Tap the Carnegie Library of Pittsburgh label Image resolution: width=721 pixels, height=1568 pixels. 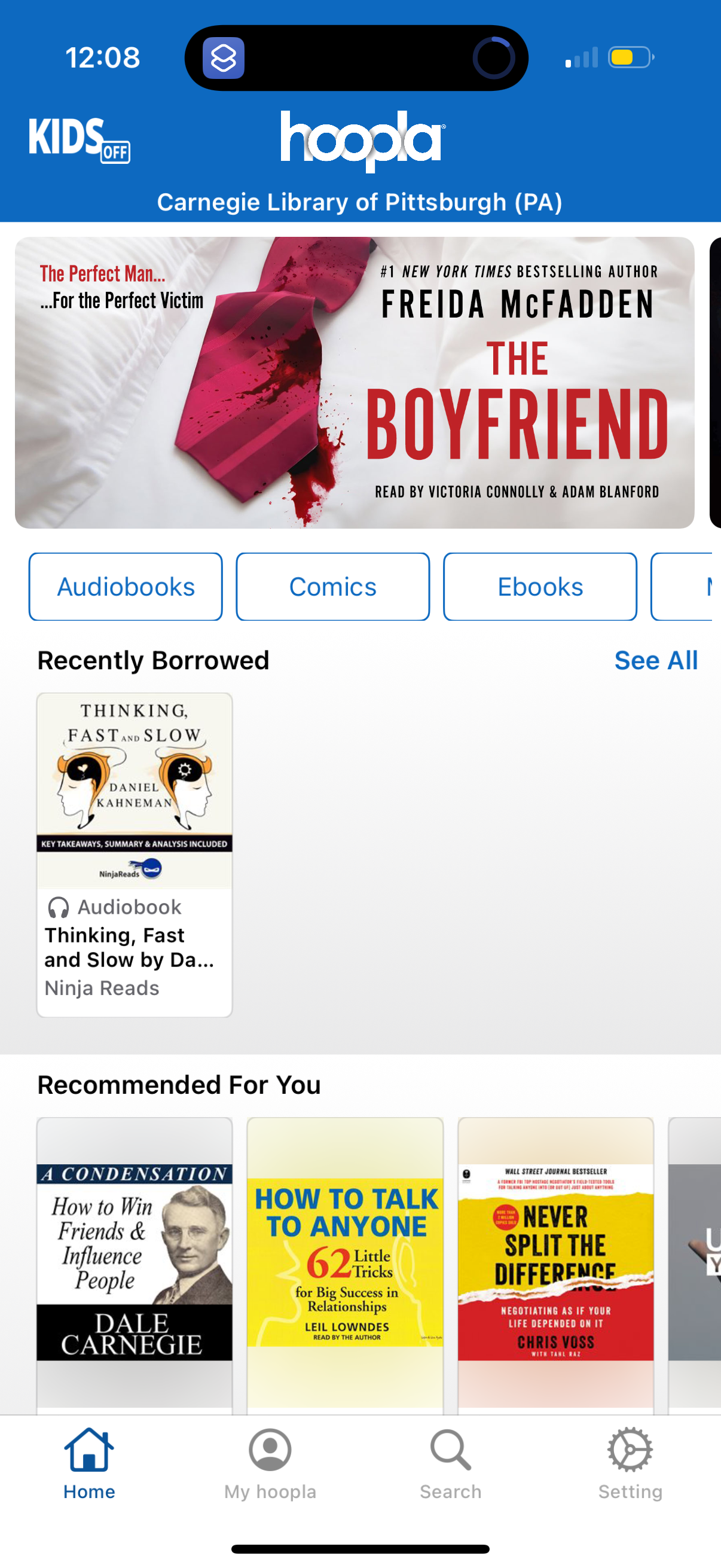pyautogui.click(x=360, y=202)
